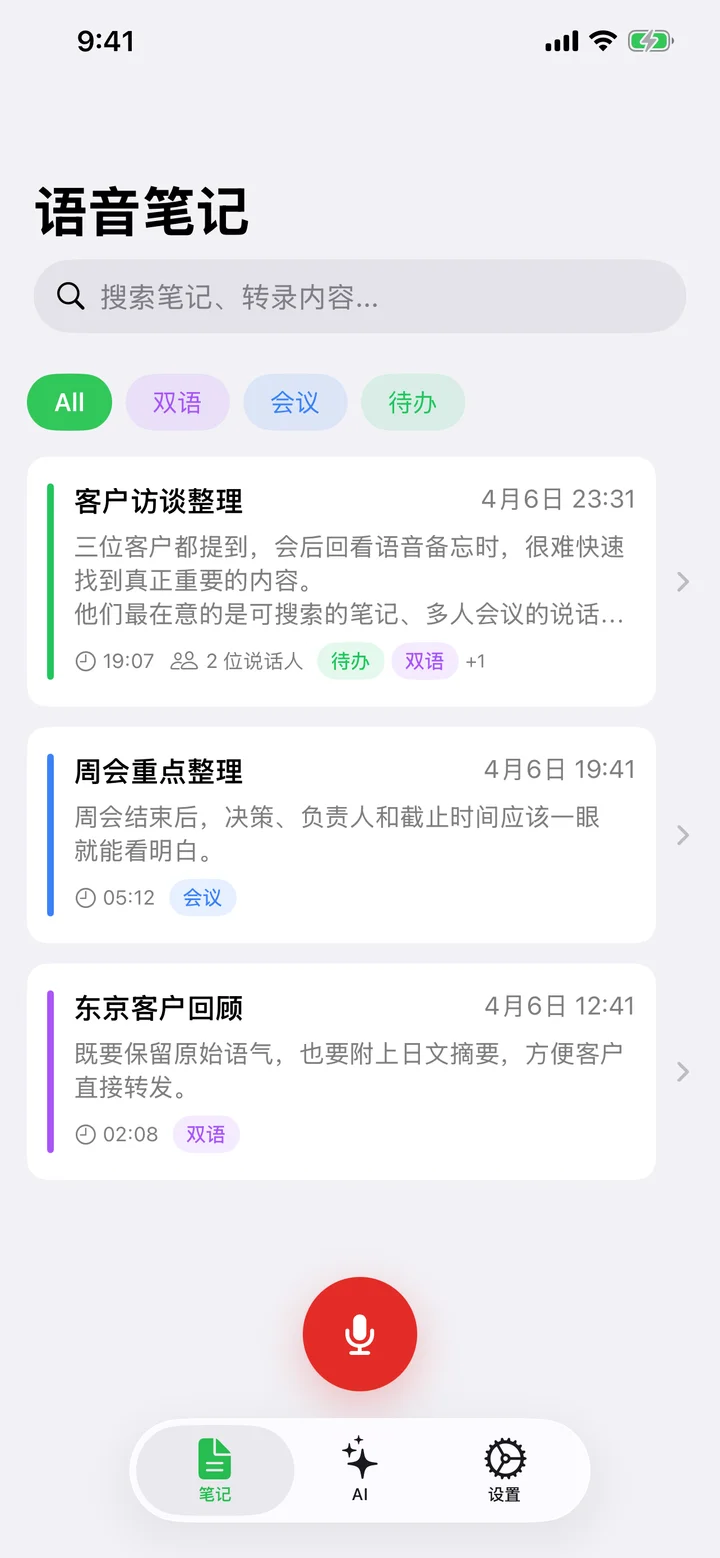Click the magnifier icon in the search bar
This screenshot has width=720, height=1558.
click(69, 295)
